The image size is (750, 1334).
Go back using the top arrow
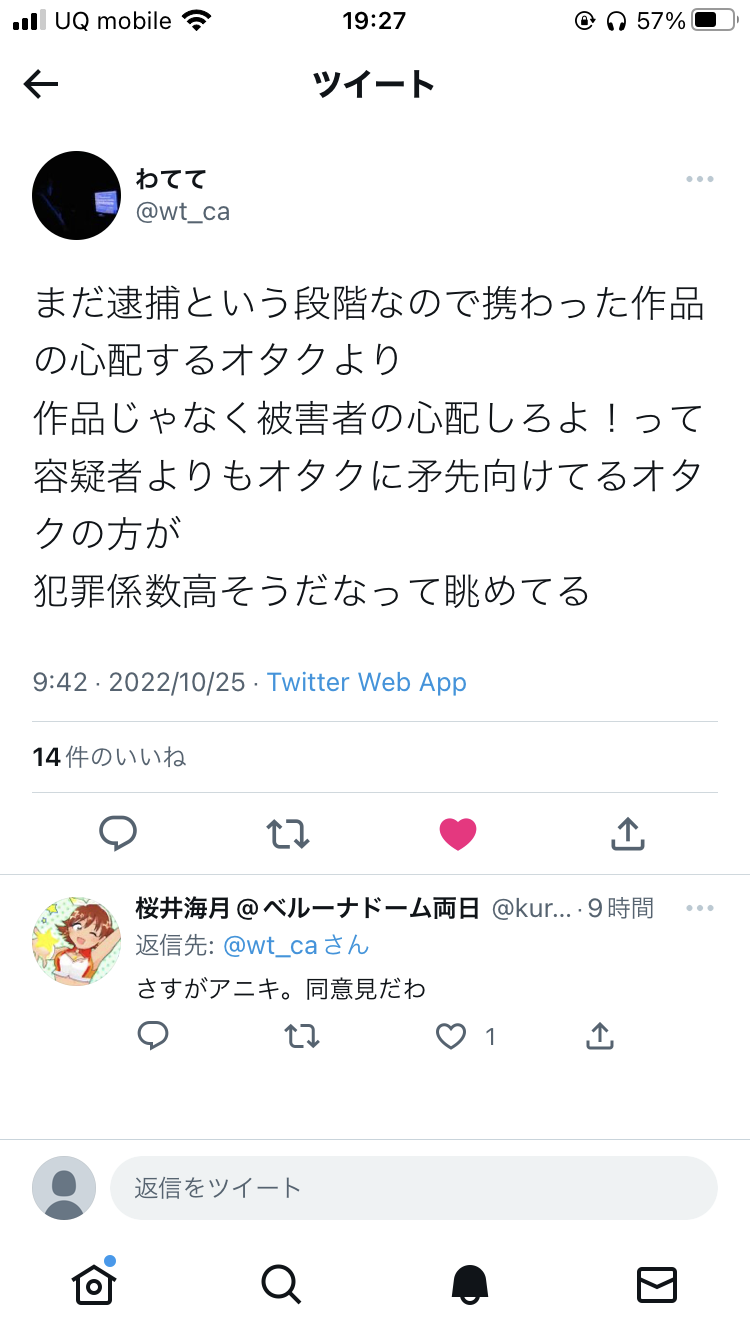click(x=41, y=85)
